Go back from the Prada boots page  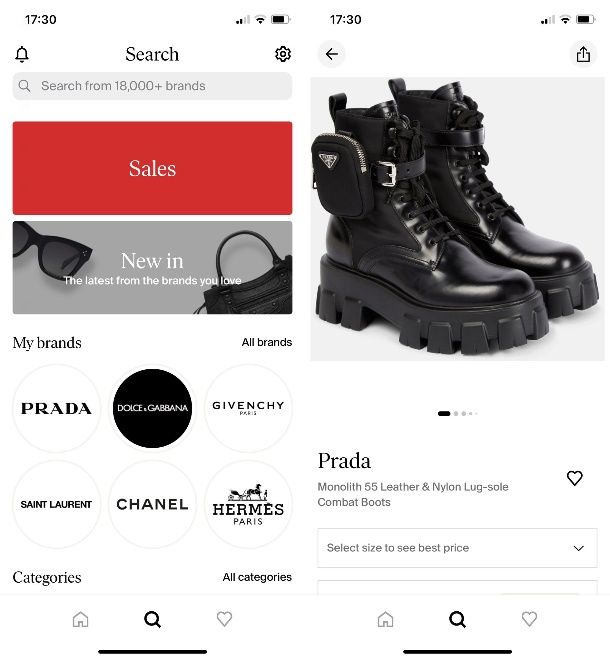coord(332,55)
